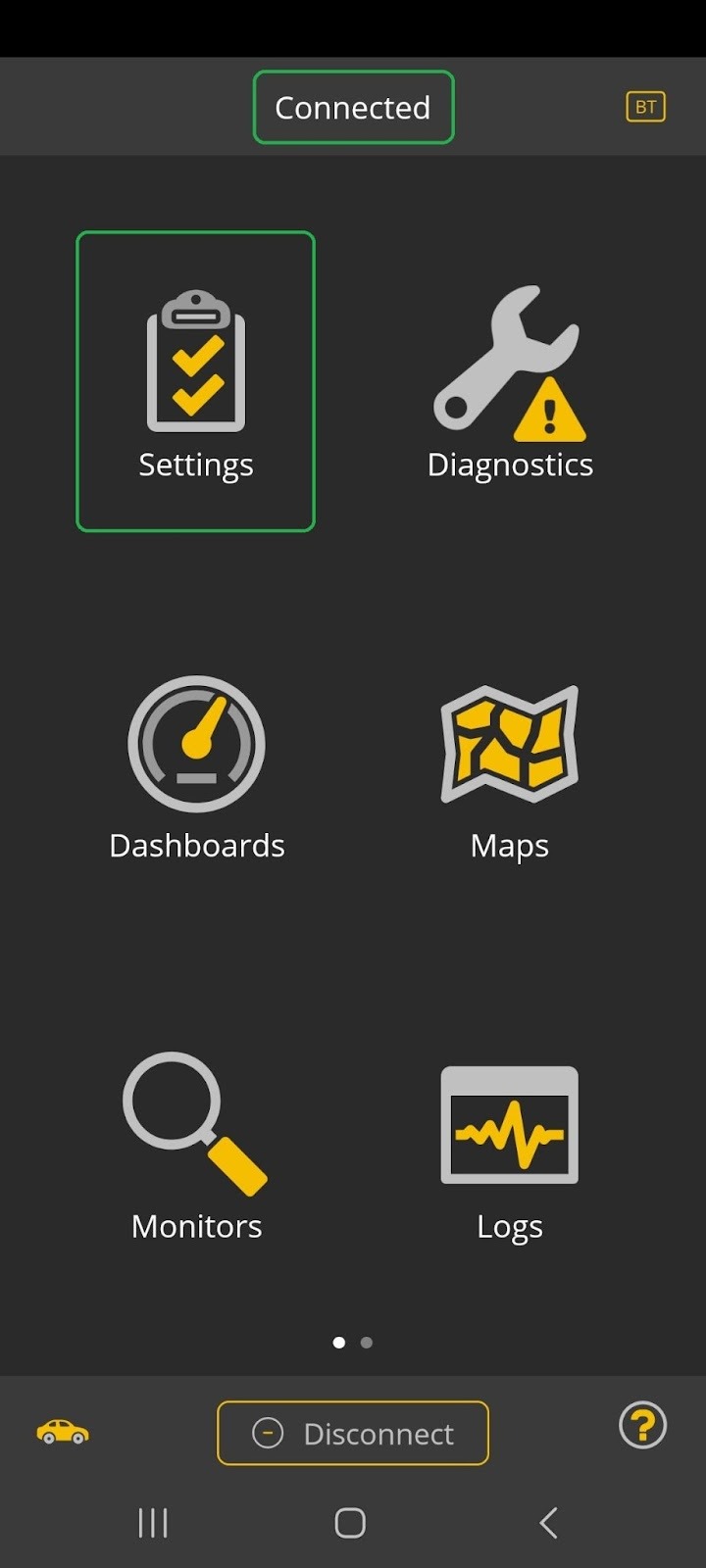Open the Settings clipboard icon
This screenshot has width=706, height=1568.
tap(195, 363)
